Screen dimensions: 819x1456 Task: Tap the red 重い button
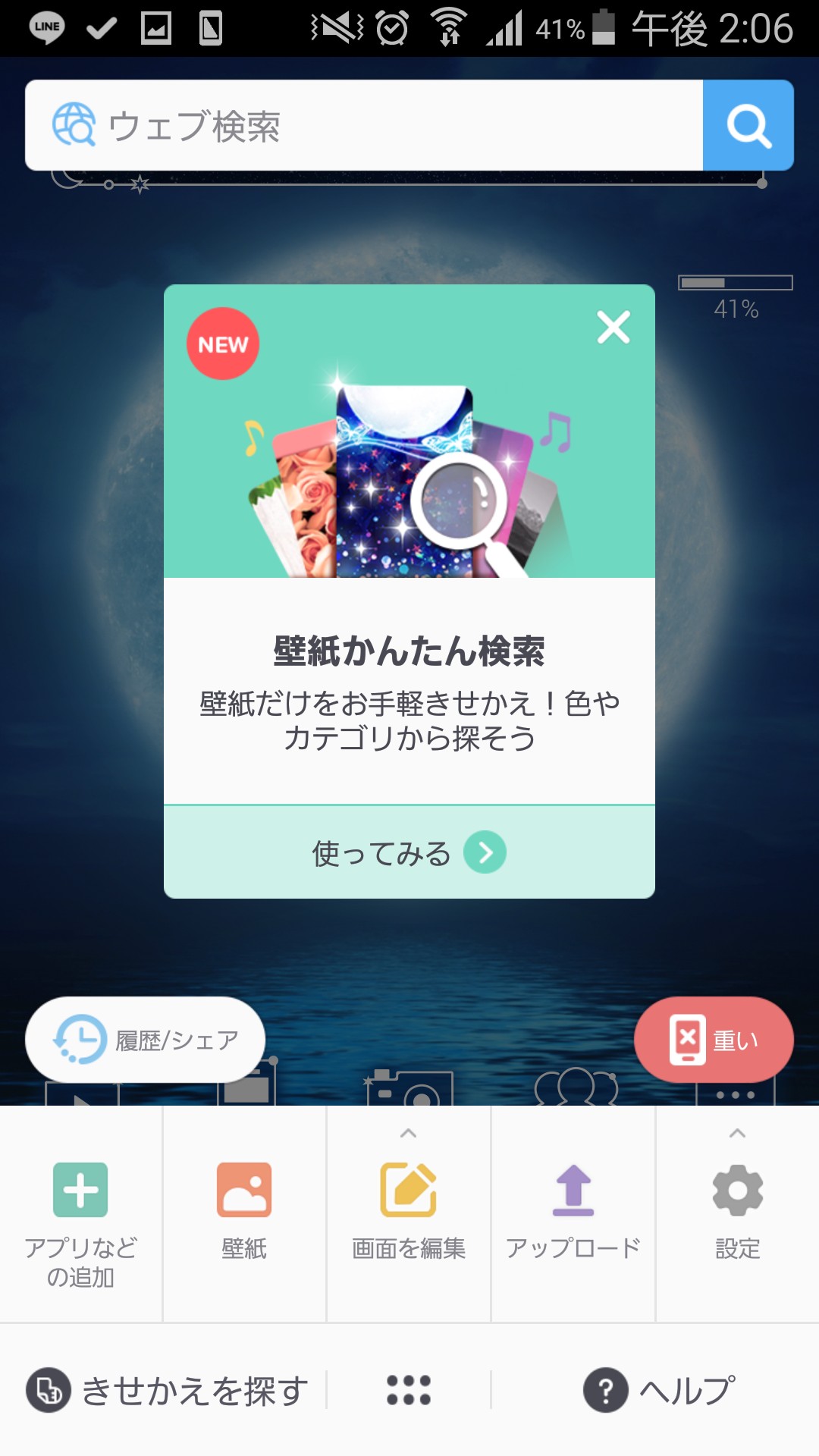click(x=714, y=1040)
